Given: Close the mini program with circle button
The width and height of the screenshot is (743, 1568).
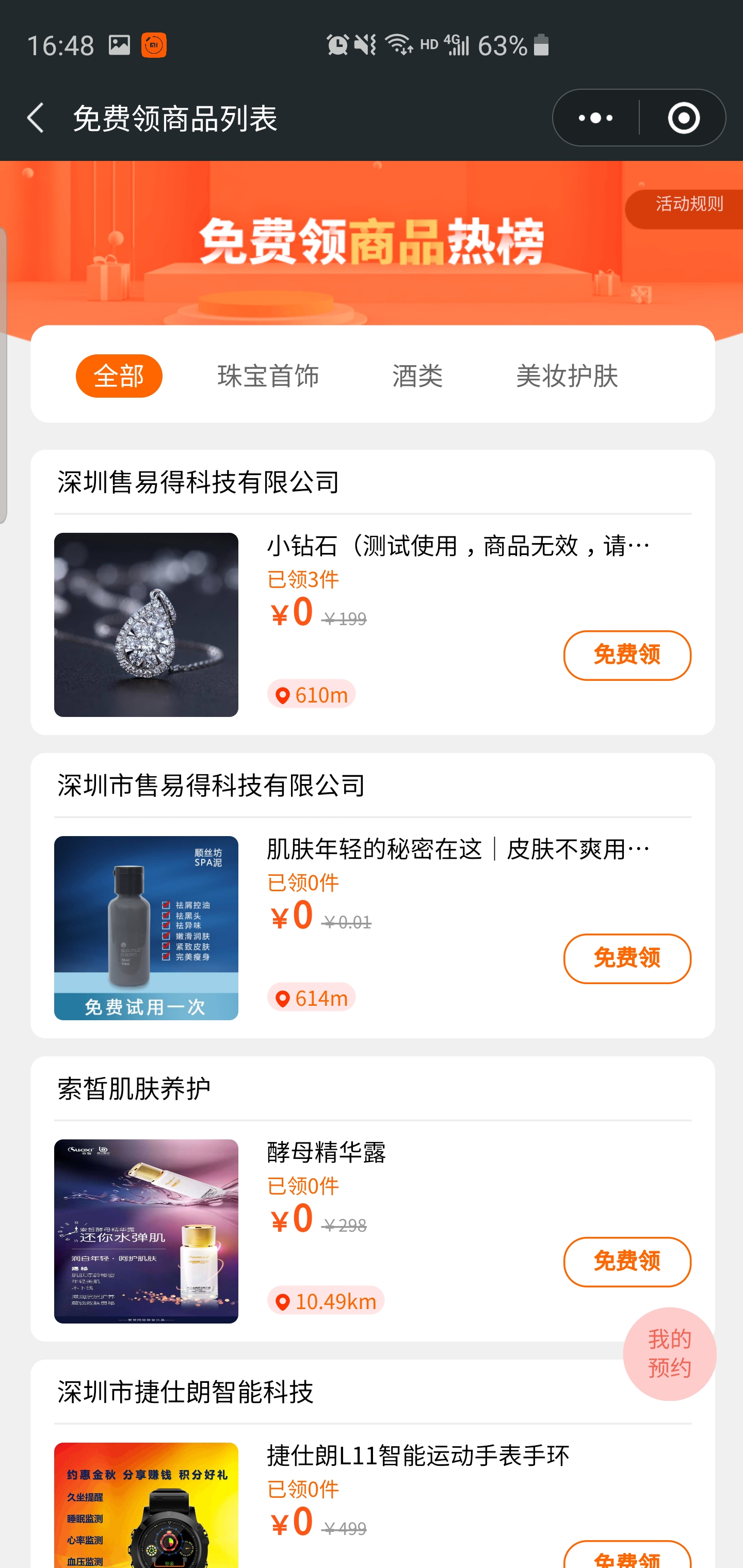Looking at the screenshot, I should coord(683,118).
